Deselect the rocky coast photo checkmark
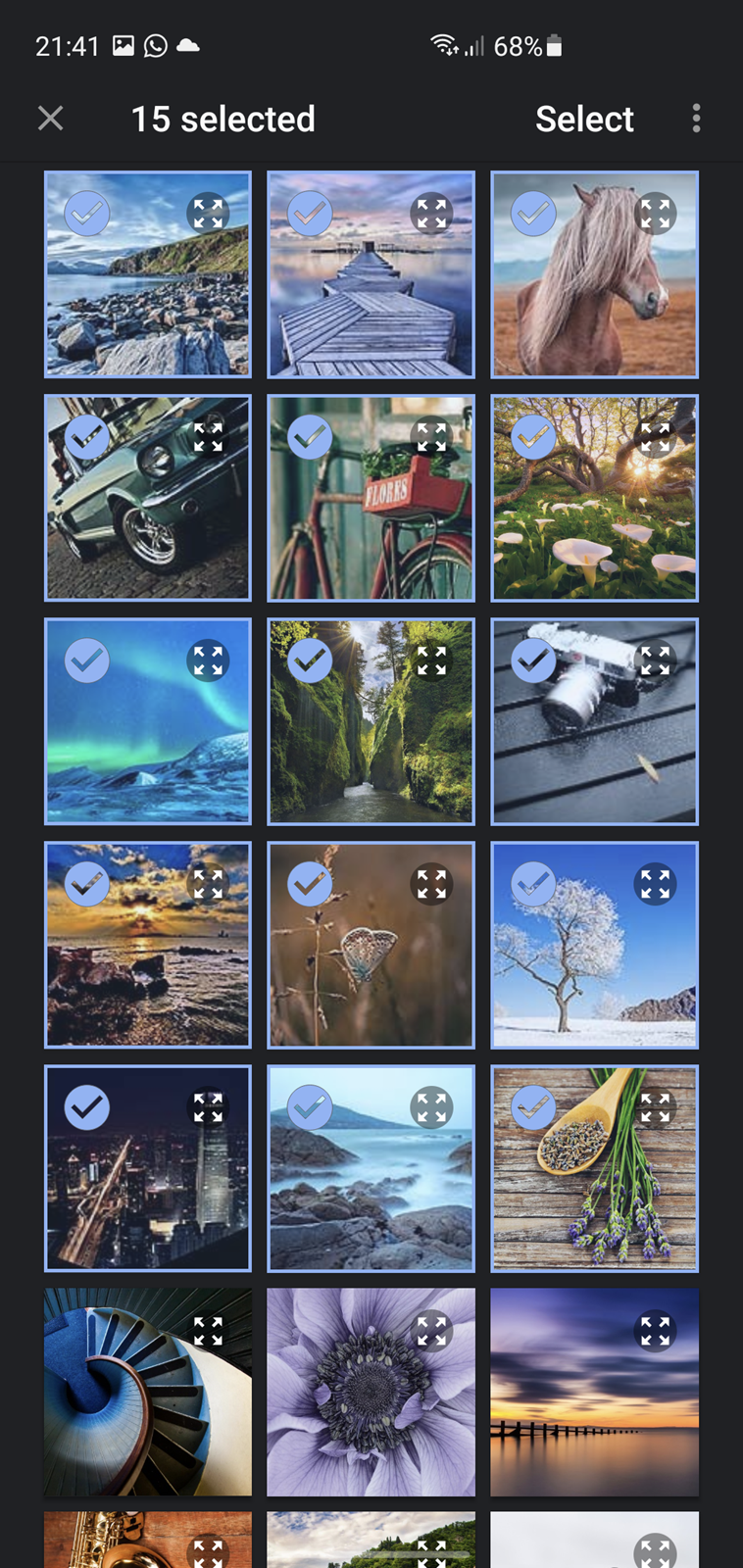The image size is (743, 1568). [x=86, y=213]
